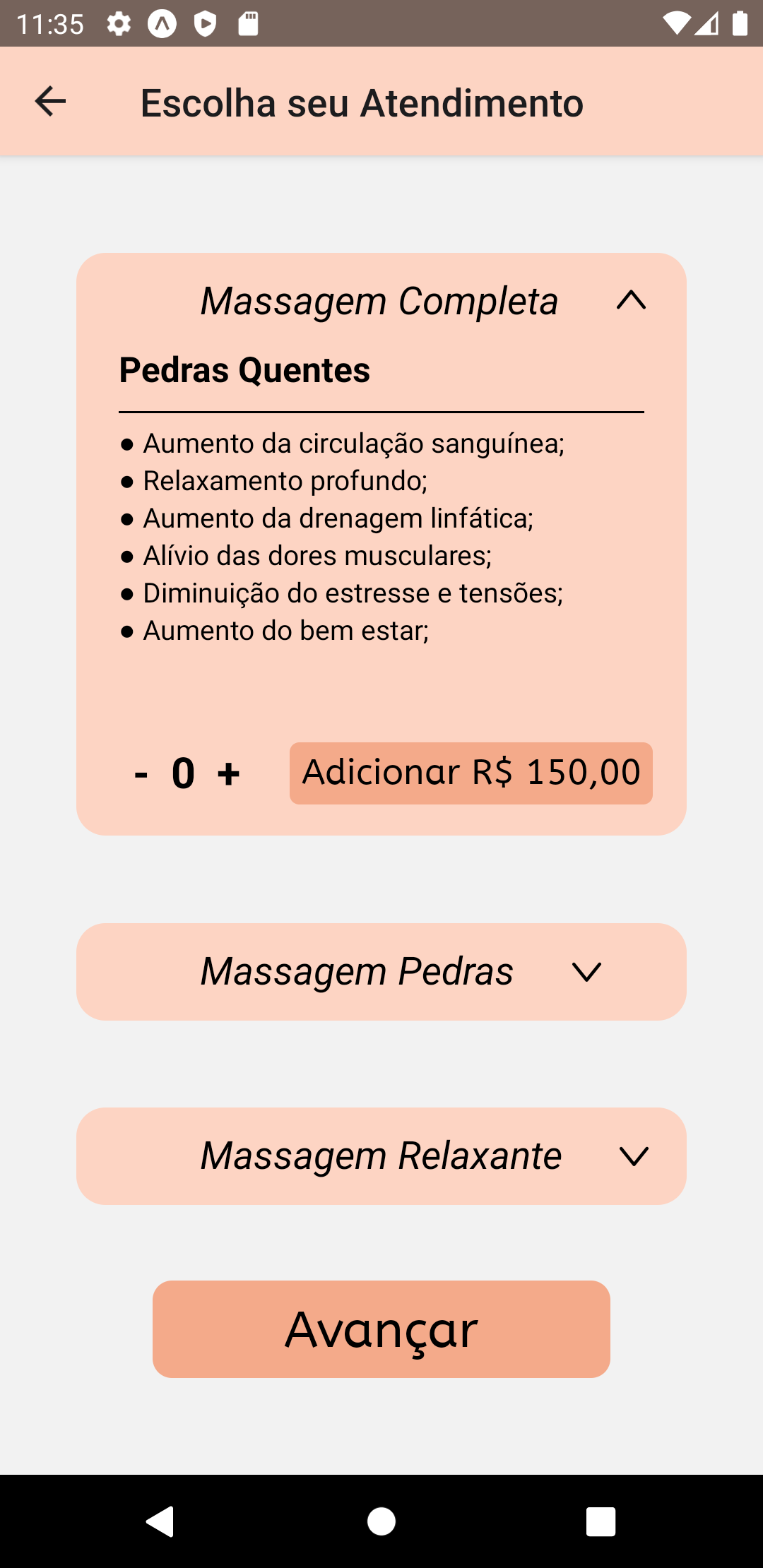Tap Adicionar R$ 150,00 button
This screenshot has width=763, height=1568.
(x=471, y=773)
